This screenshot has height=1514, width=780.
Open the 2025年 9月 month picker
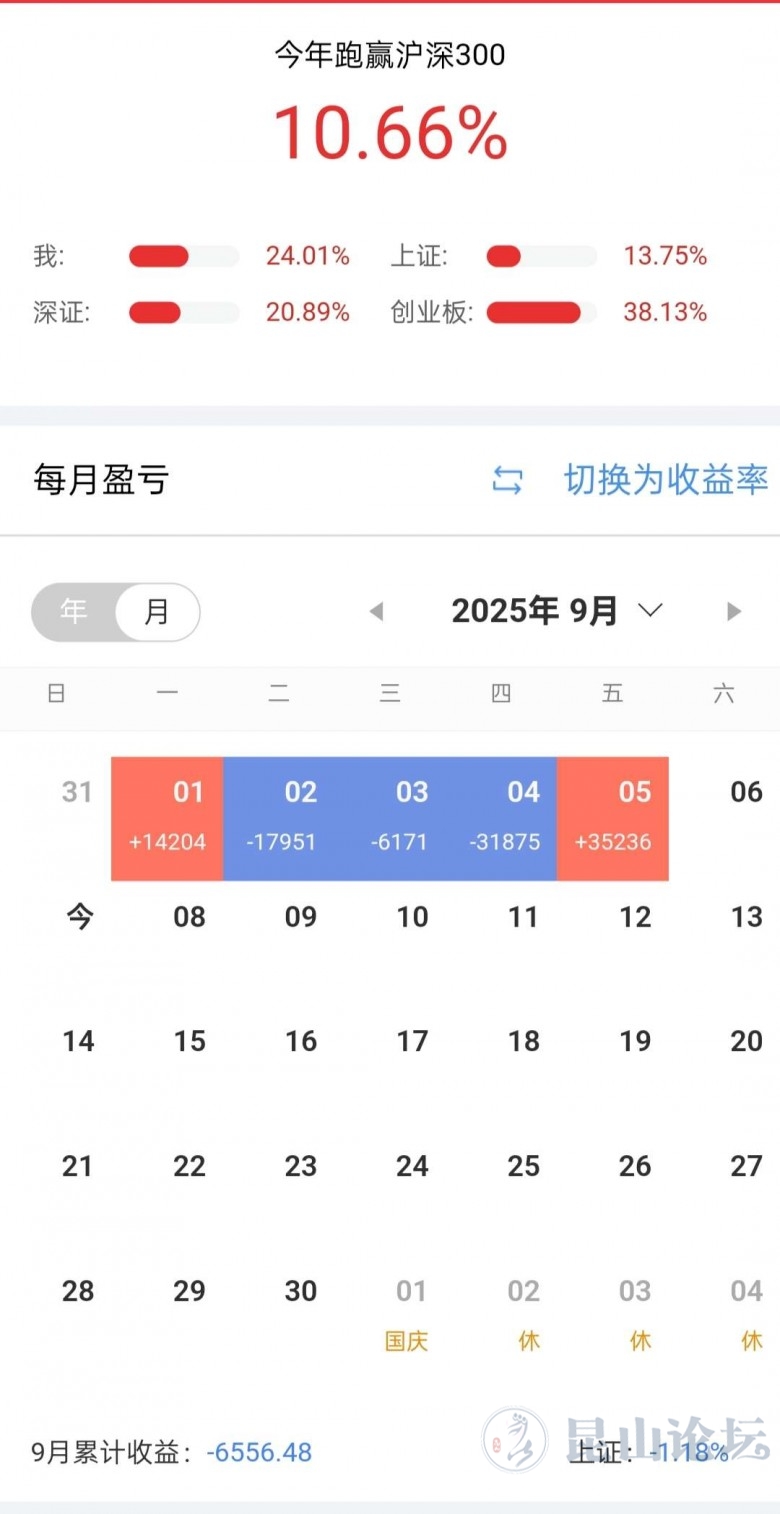(x=557, y=611)
